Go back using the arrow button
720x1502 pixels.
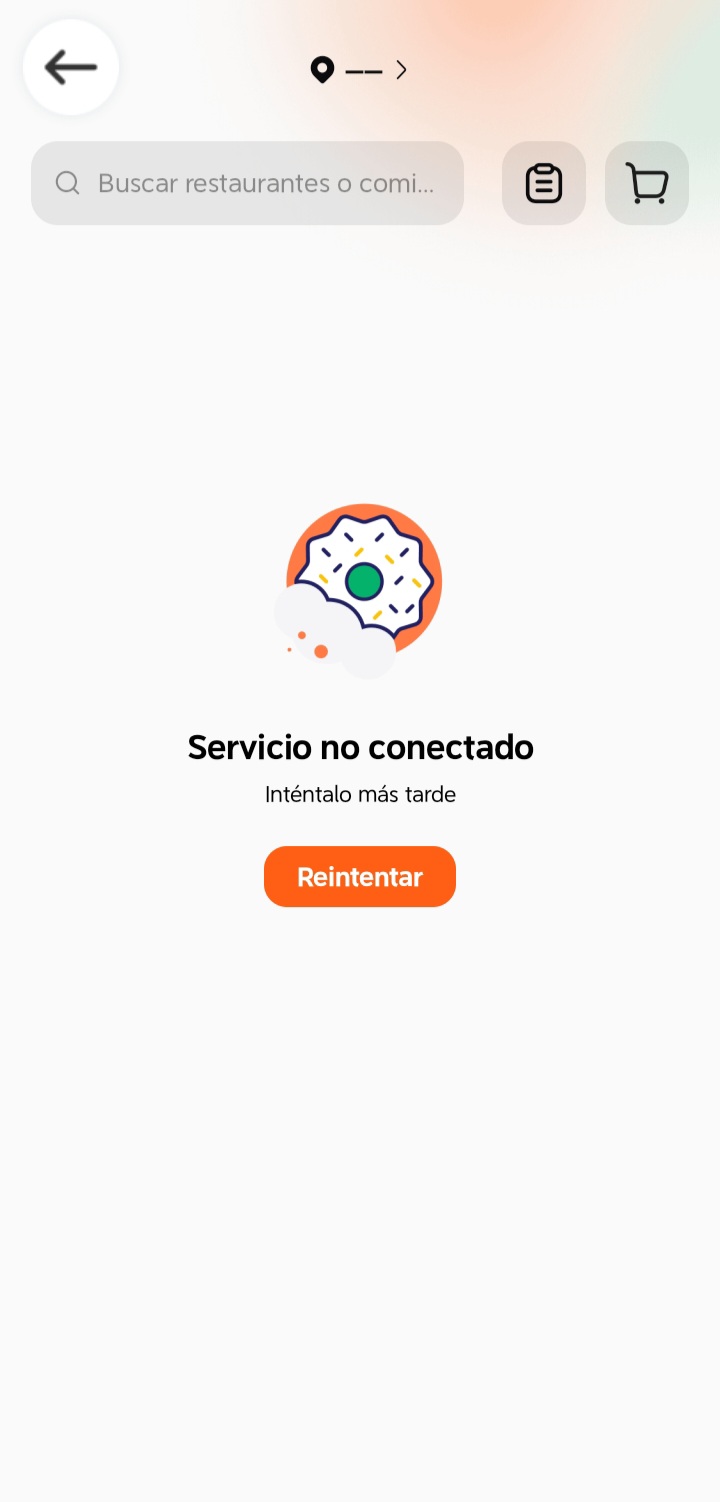pos(71,68)
